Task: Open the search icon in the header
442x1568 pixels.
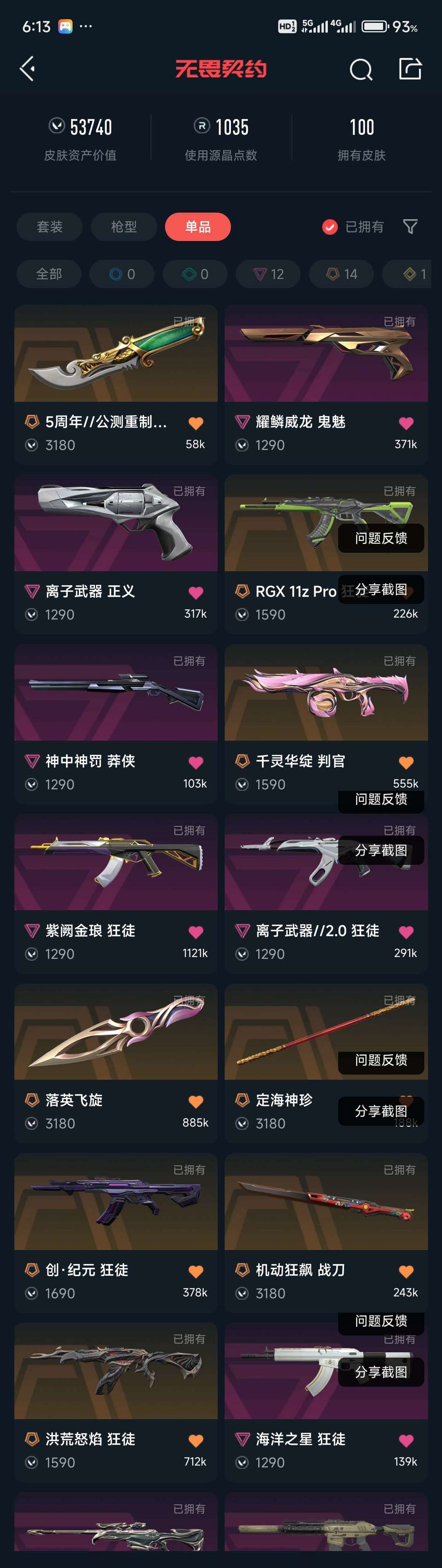Action: click(361, 69)
